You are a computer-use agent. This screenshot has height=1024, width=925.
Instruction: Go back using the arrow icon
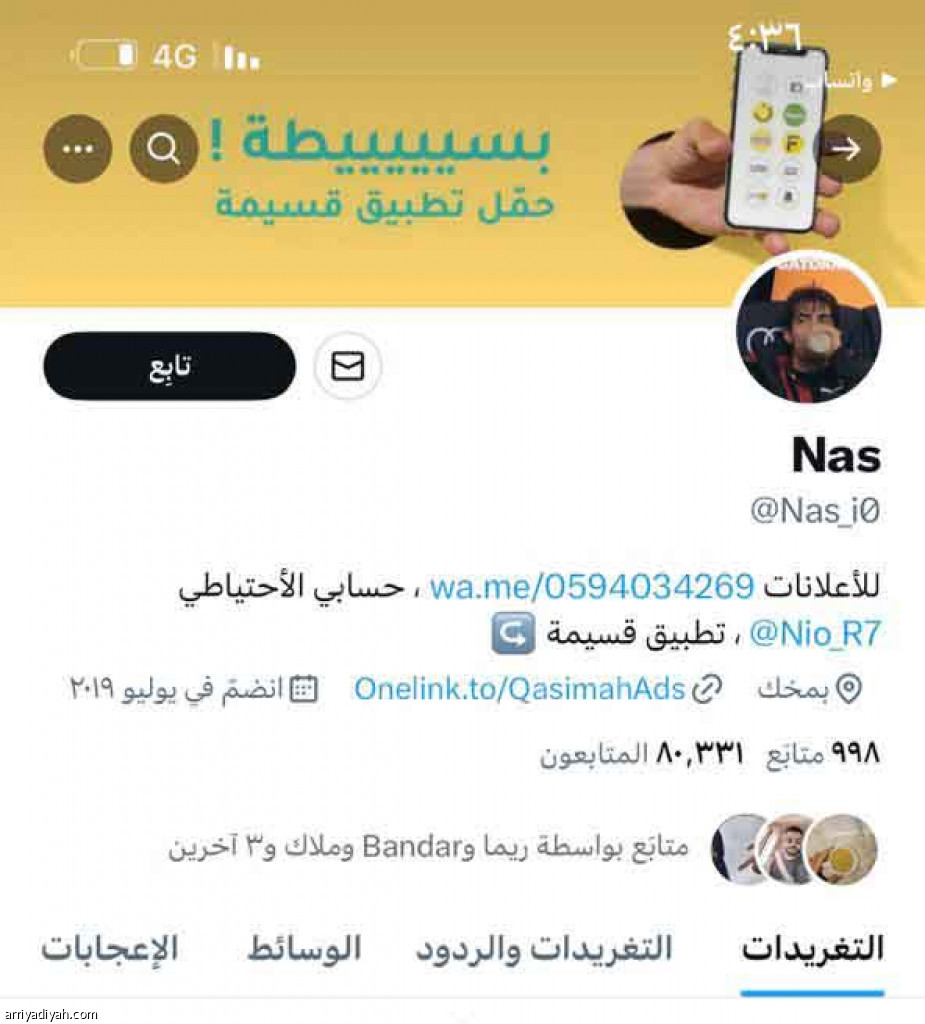(847, 149)
